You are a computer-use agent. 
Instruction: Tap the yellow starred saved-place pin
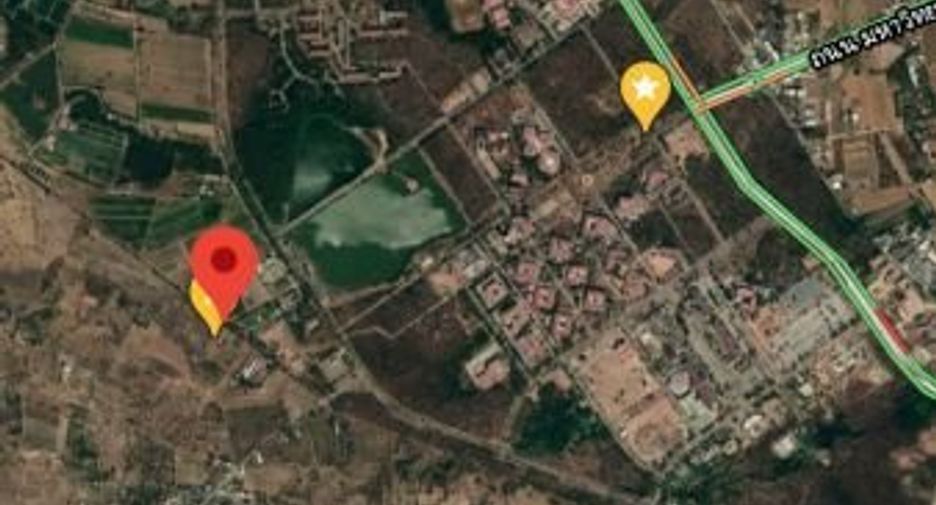click(645, 94)
